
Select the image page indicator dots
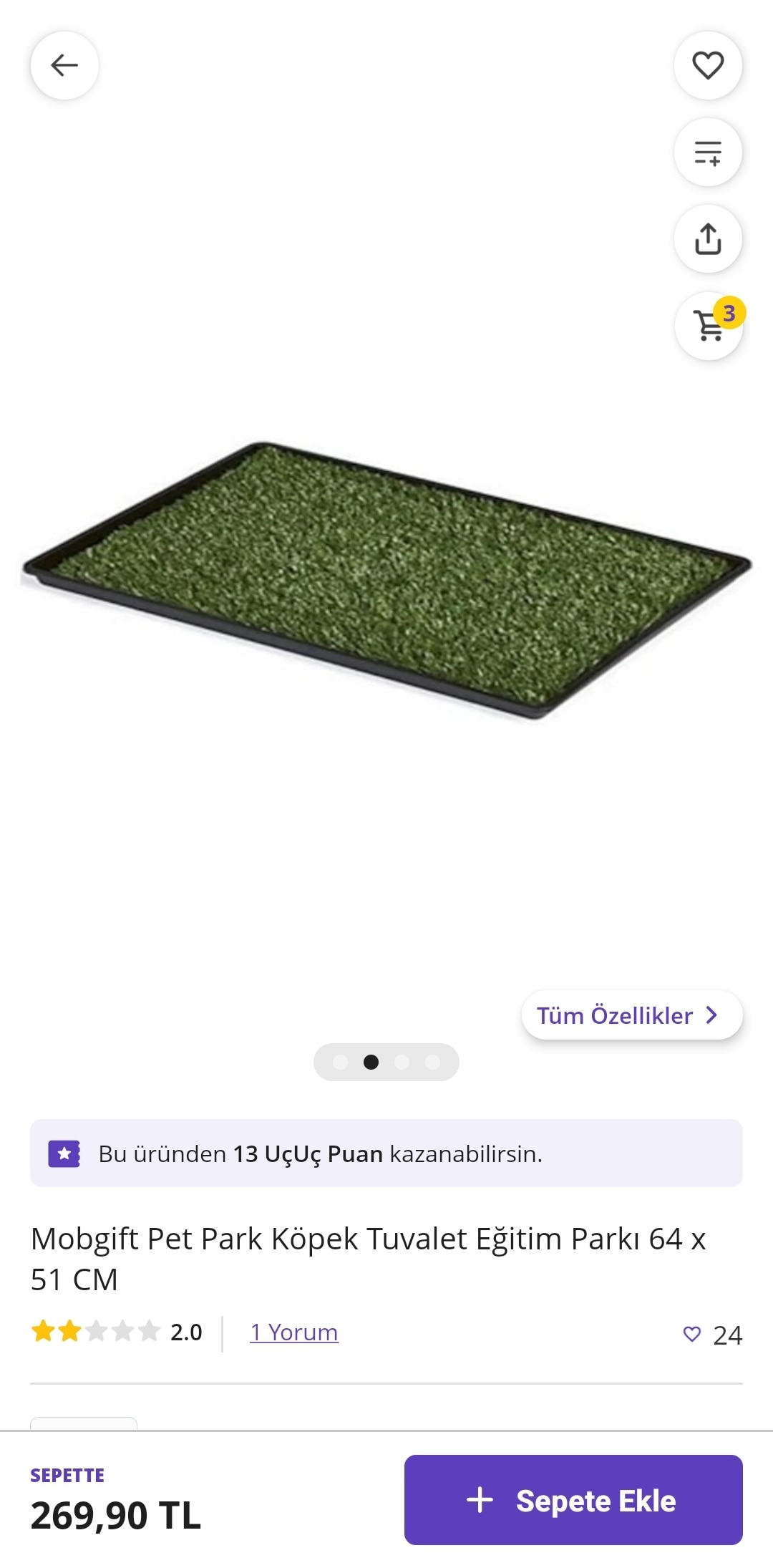click(x=386, y=1062)
